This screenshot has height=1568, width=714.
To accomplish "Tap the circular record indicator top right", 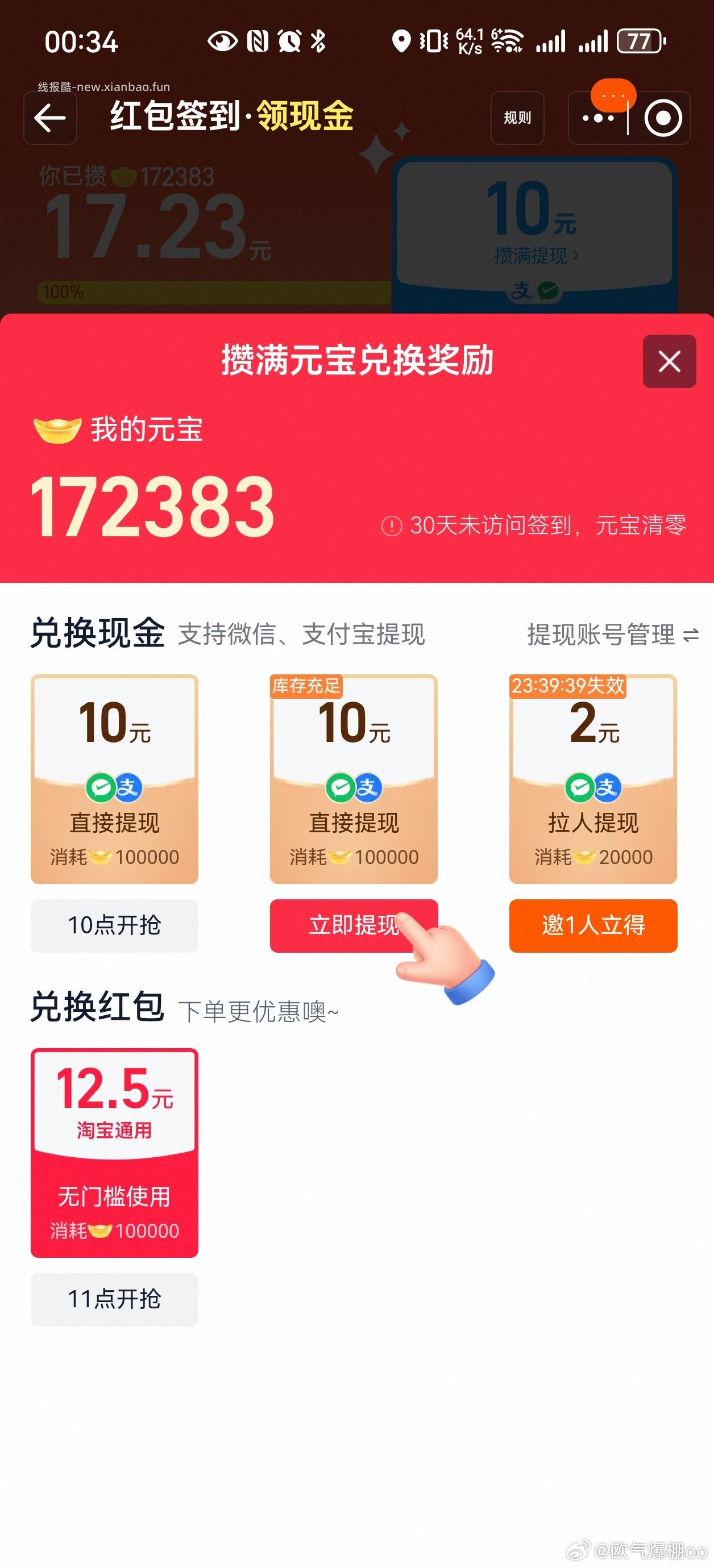I will (663, 118).
